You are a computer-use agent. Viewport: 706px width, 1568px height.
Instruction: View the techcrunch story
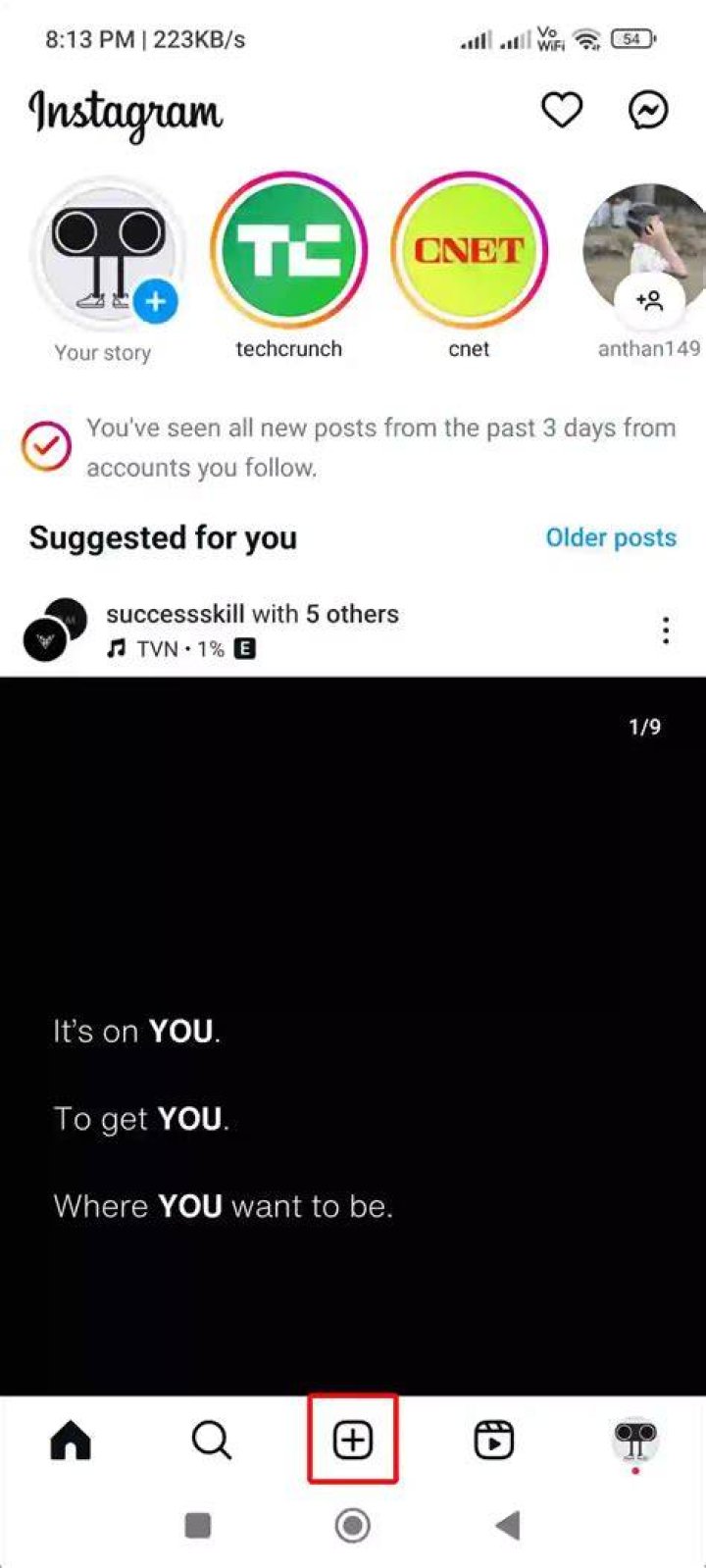tap(288, 250)
